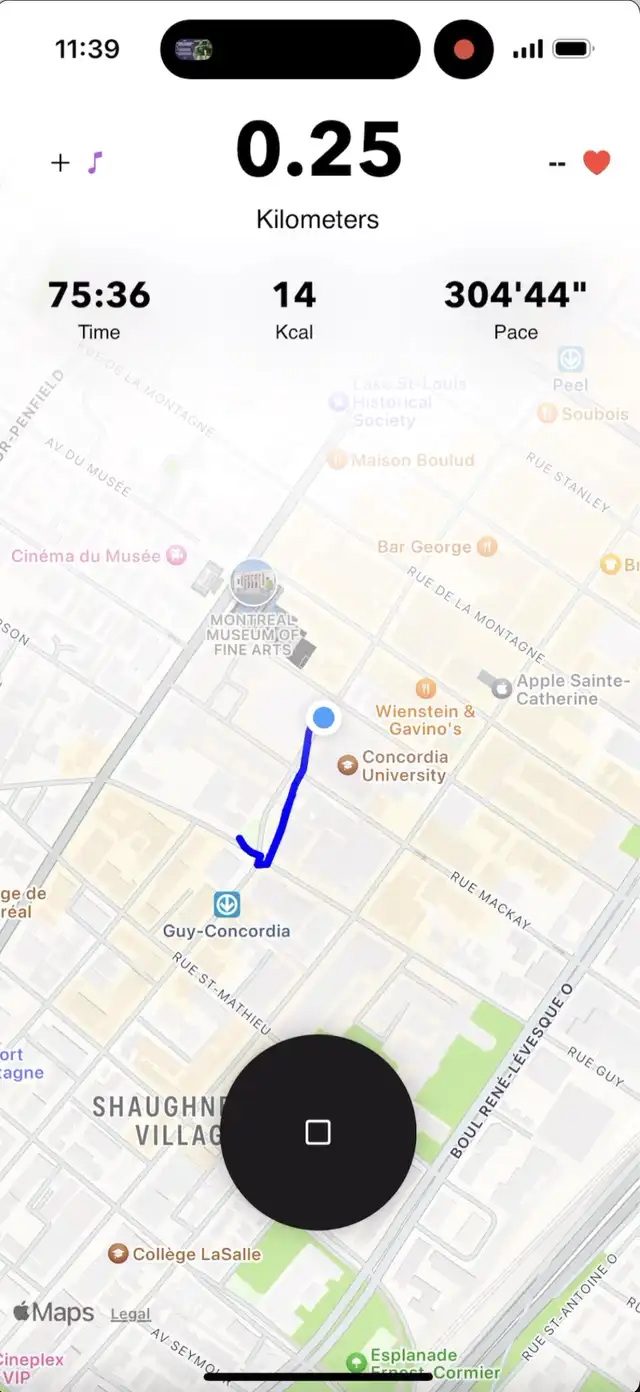Open the Wienstein & Gavino's restaurant pin
Viewport: 640px width, 1392px height.
pos(426,689)
